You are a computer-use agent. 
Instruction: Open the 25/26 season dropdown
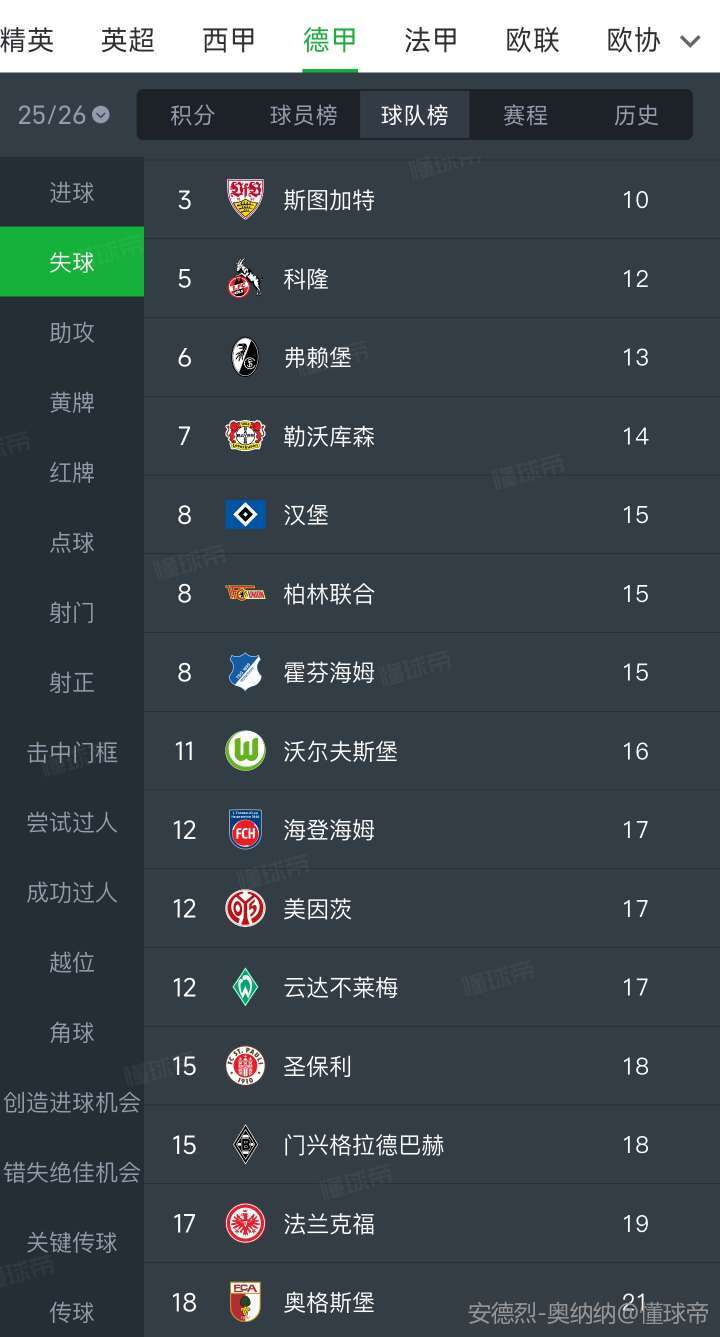click(x=63, y=115)
